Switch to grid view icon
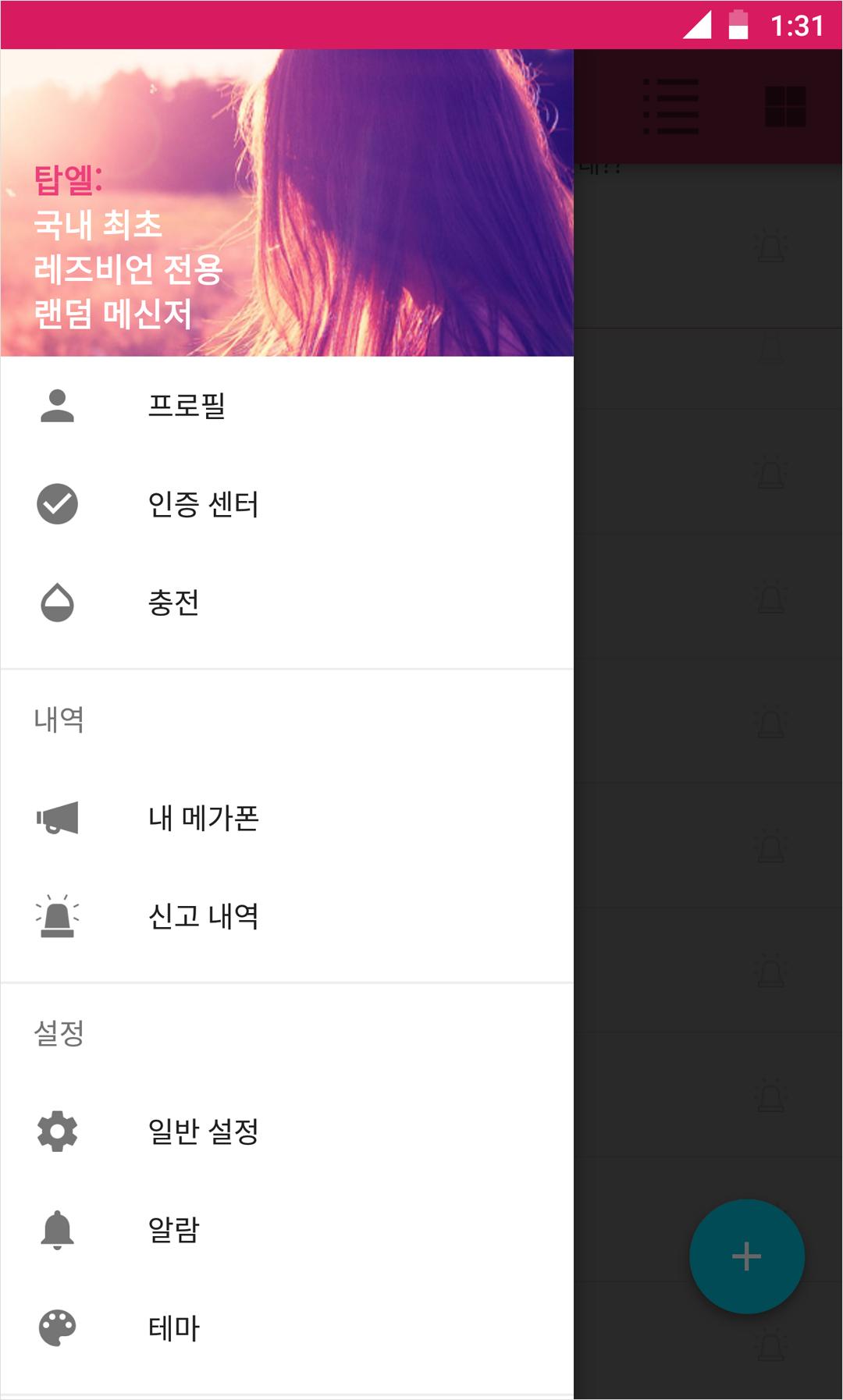 [785, 106]
